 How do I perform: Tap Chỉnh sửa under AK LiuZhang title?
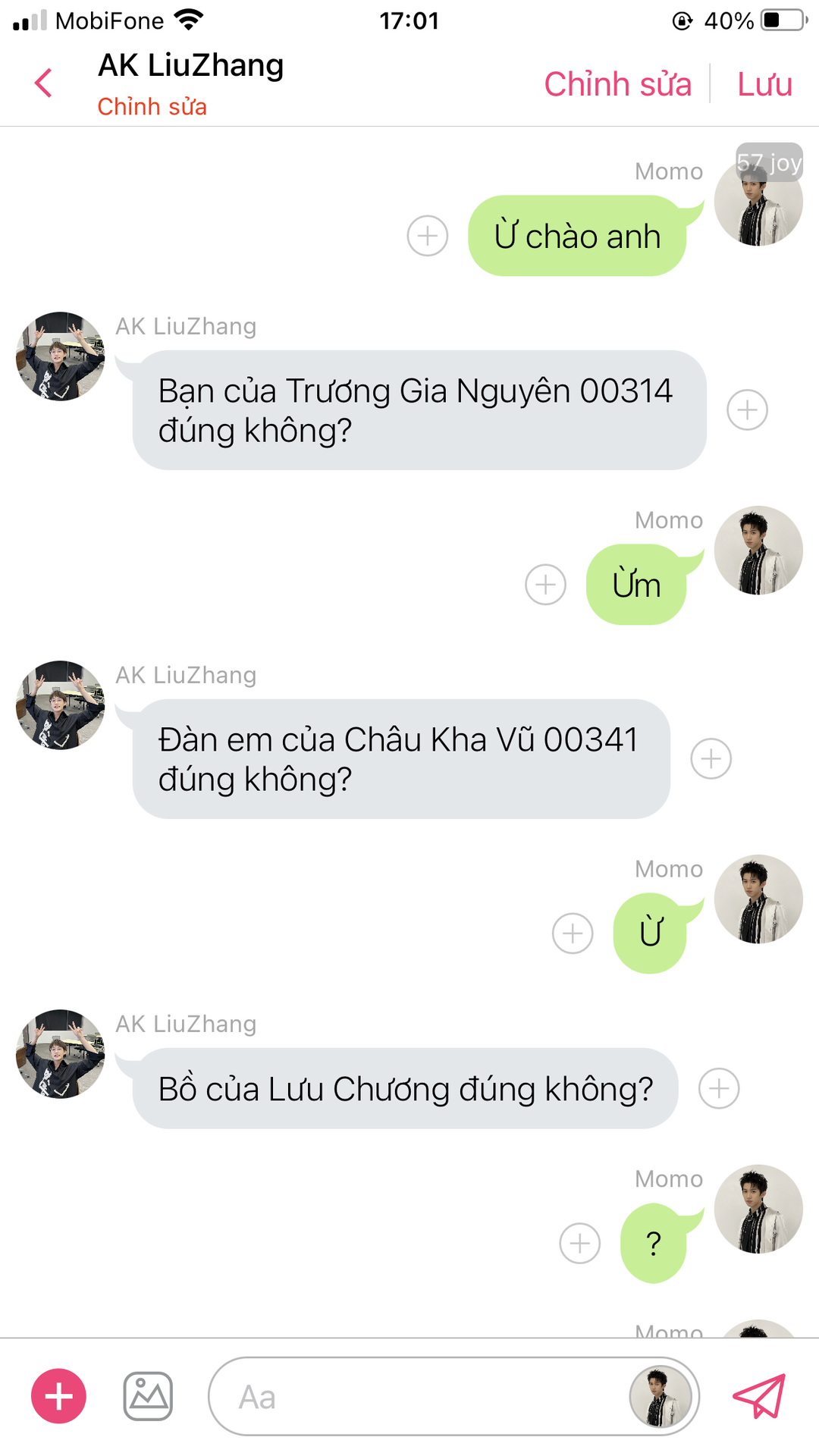point(152,107)
